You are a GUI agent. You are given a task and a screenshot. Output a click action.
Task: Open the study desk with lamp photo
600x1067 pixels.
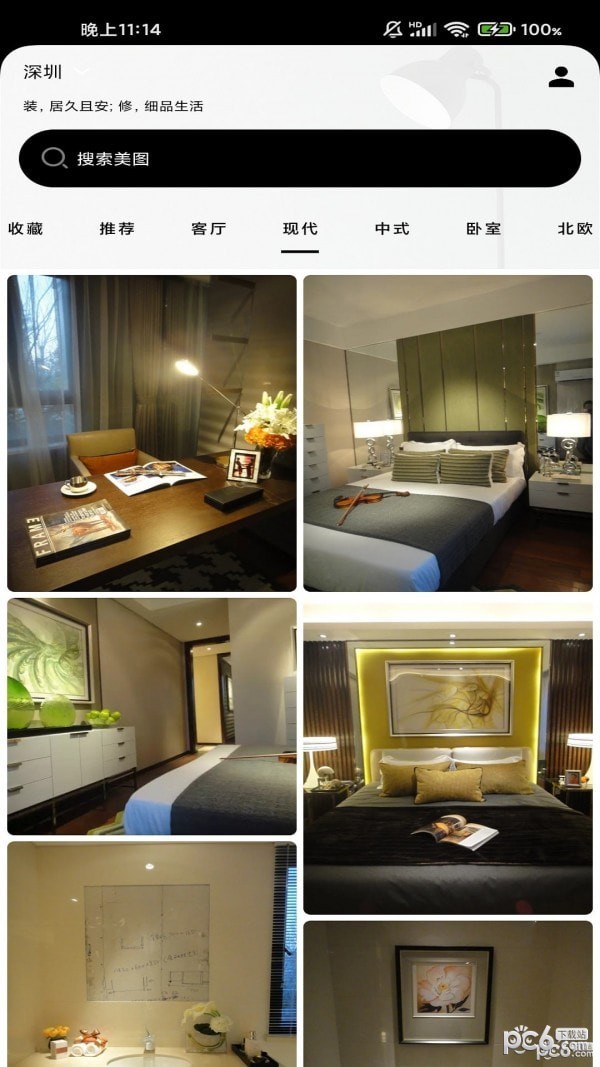pos(152,433)
